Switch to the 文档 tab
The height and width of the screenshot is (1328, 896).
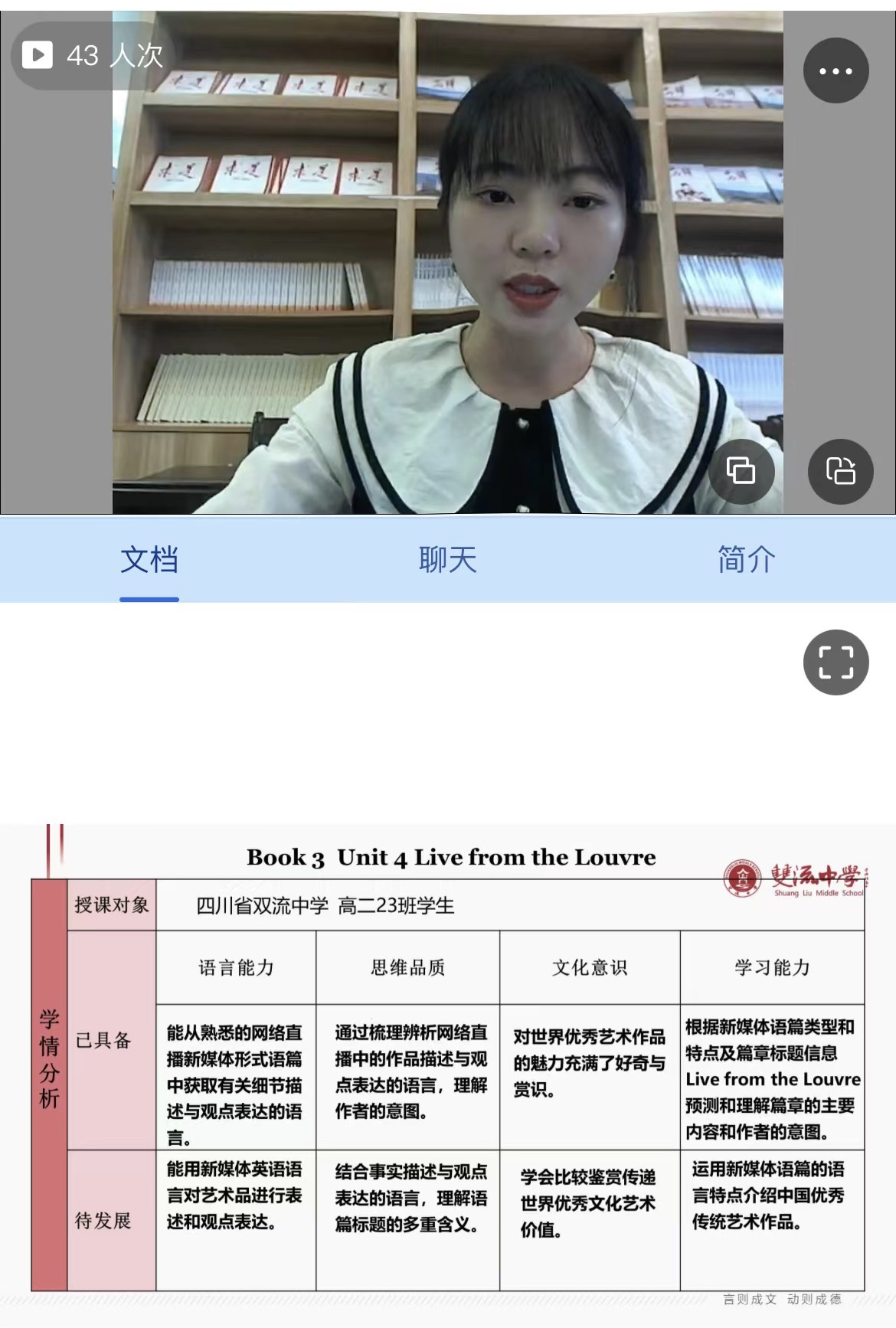[x=149, y=560]
